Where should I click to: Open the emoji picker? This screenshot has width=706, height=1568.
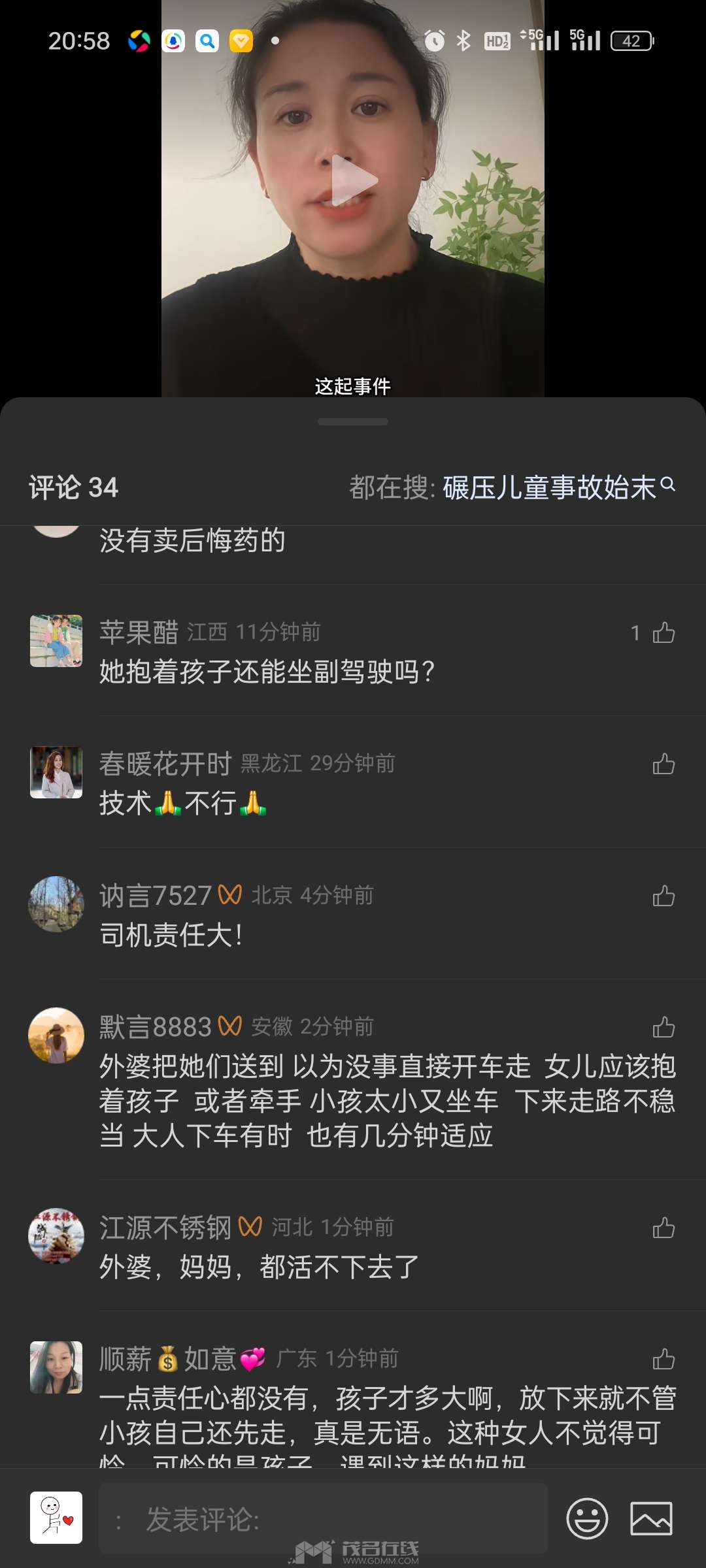(x=587, y=1518)
